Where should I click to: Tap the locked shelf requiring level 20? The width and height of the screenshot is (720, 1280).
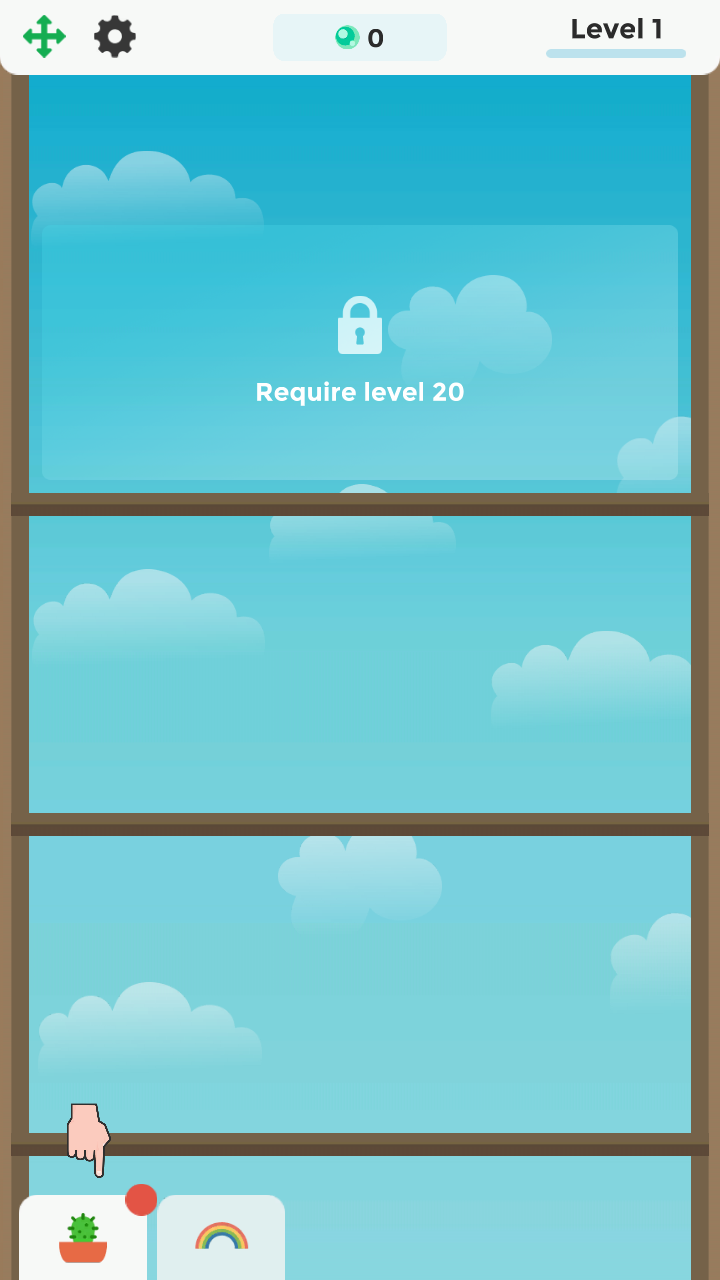[360, 352]
